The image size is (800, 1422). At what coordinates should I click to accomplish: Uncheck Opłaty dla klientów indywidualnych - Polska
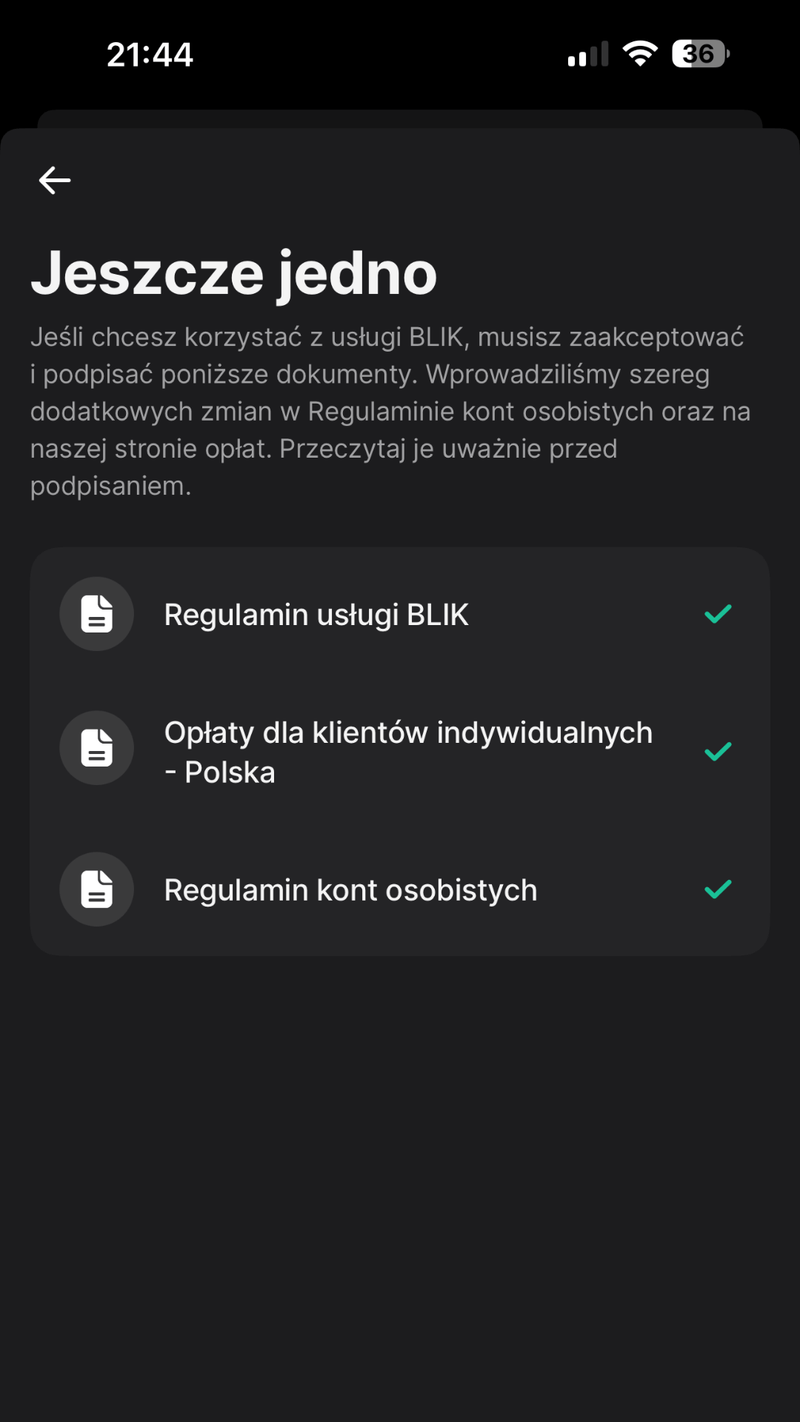coord(717,751)
